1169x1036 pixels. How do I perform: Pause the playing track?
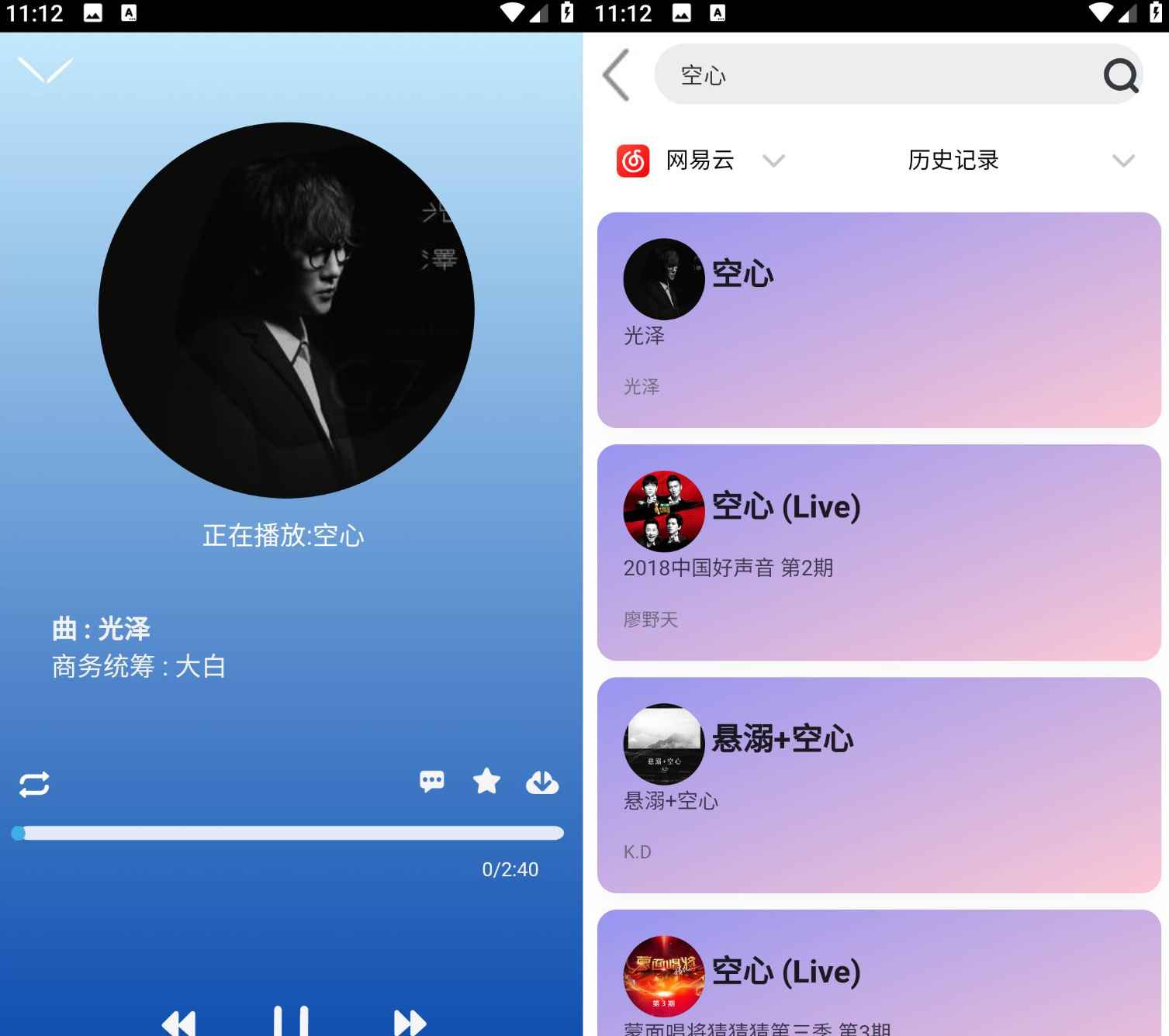tap(291, 1020)
